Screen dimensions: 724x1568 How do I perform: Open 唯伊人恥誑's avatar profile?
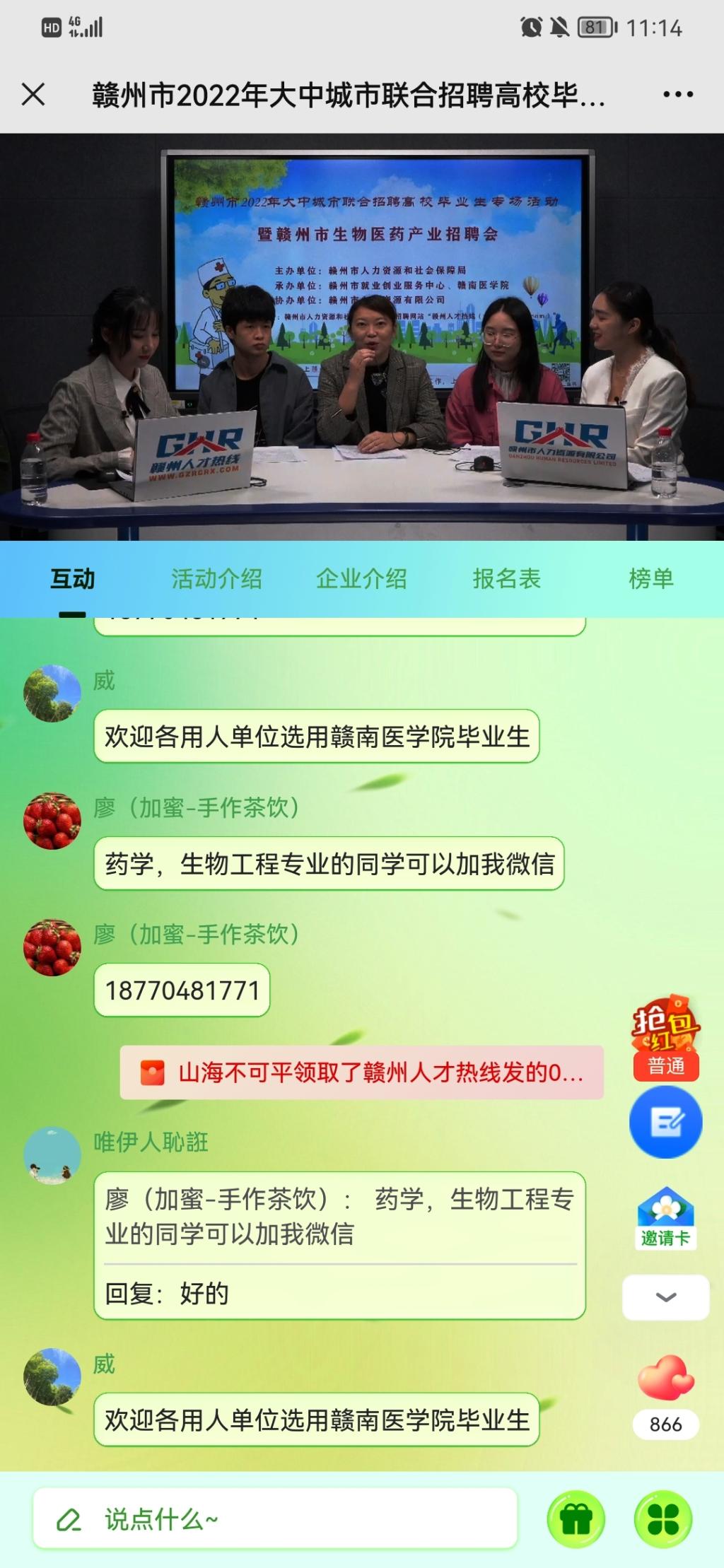[x=52, y=1155]
